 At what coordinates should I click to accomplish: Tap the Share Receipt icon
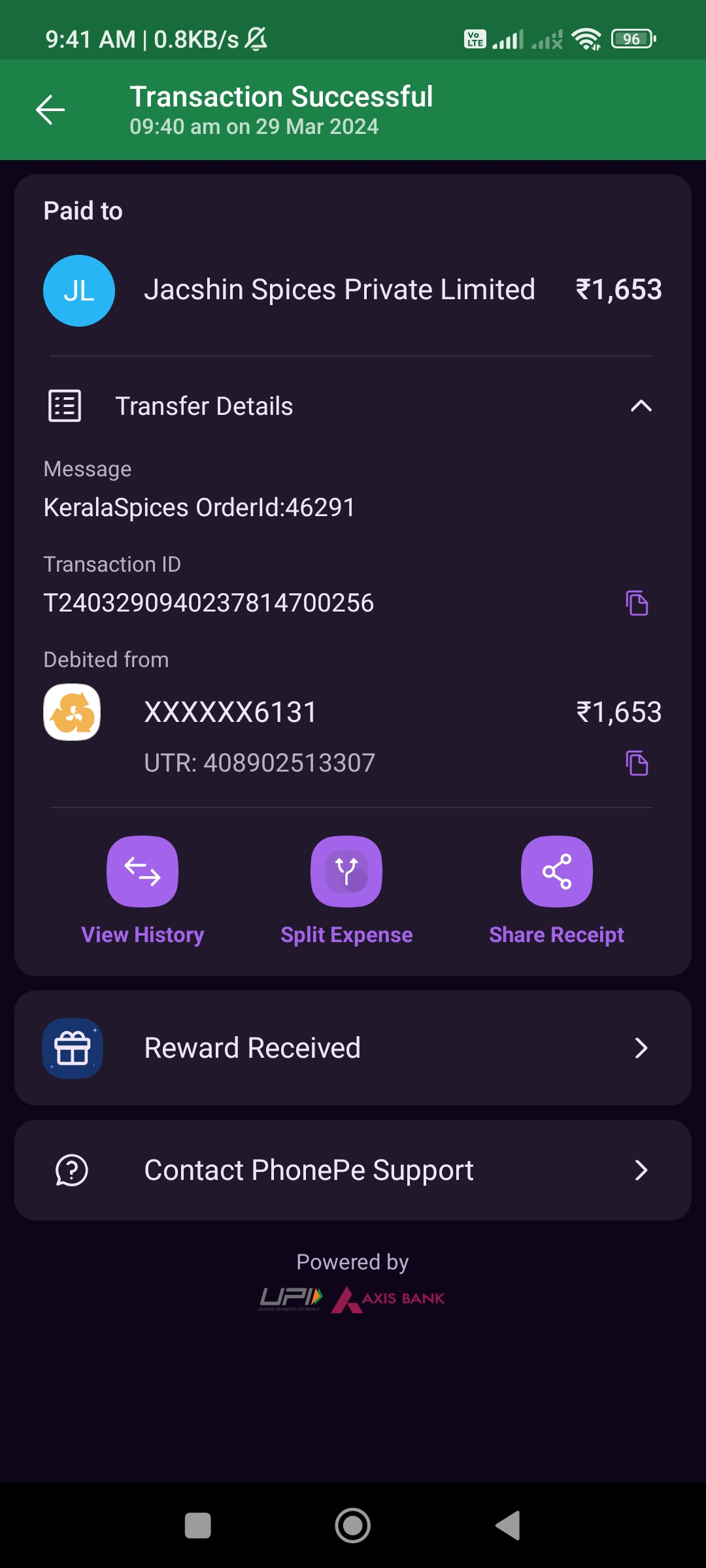pyautogui.click(x=556, y=871)
